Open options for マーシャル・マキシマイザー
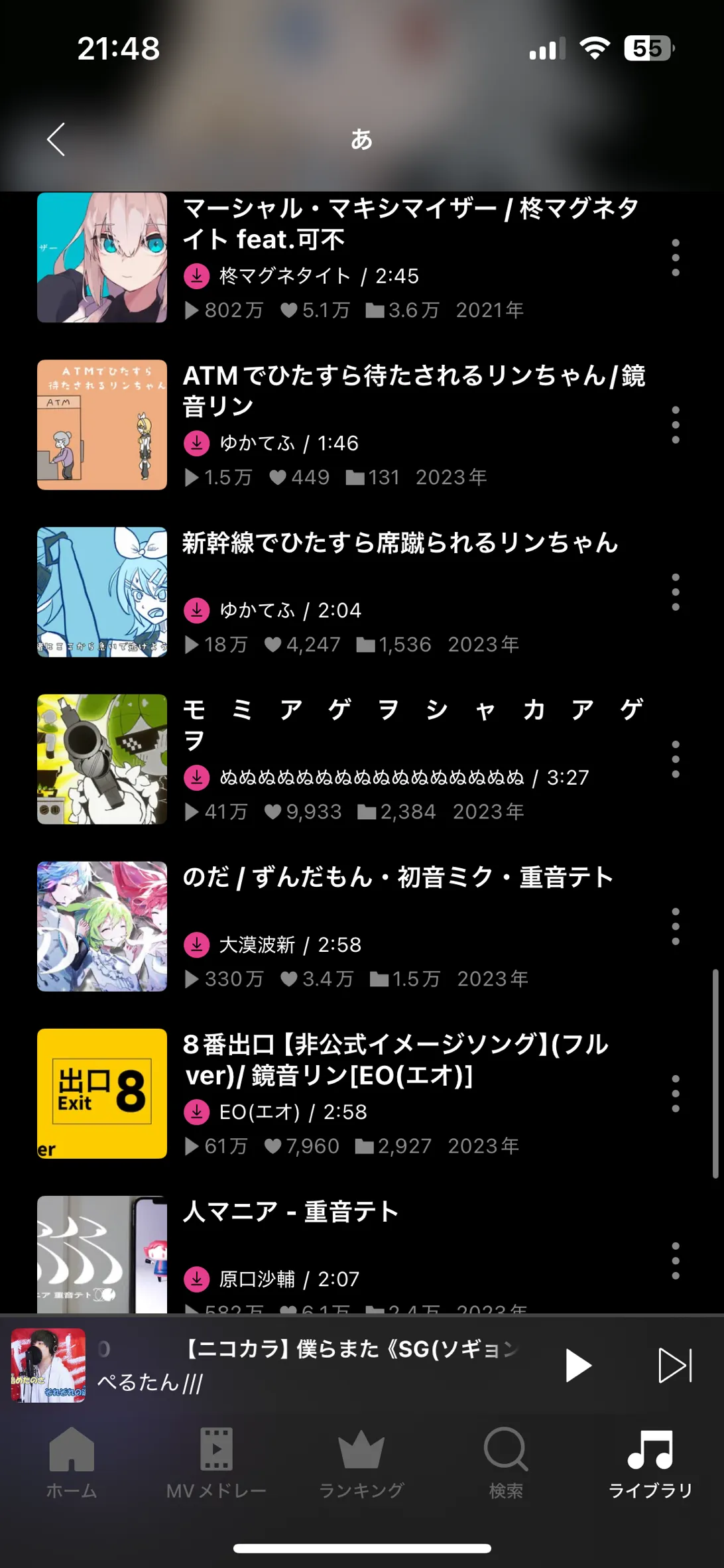The image size is (724, 1568). tap(675, 258)
